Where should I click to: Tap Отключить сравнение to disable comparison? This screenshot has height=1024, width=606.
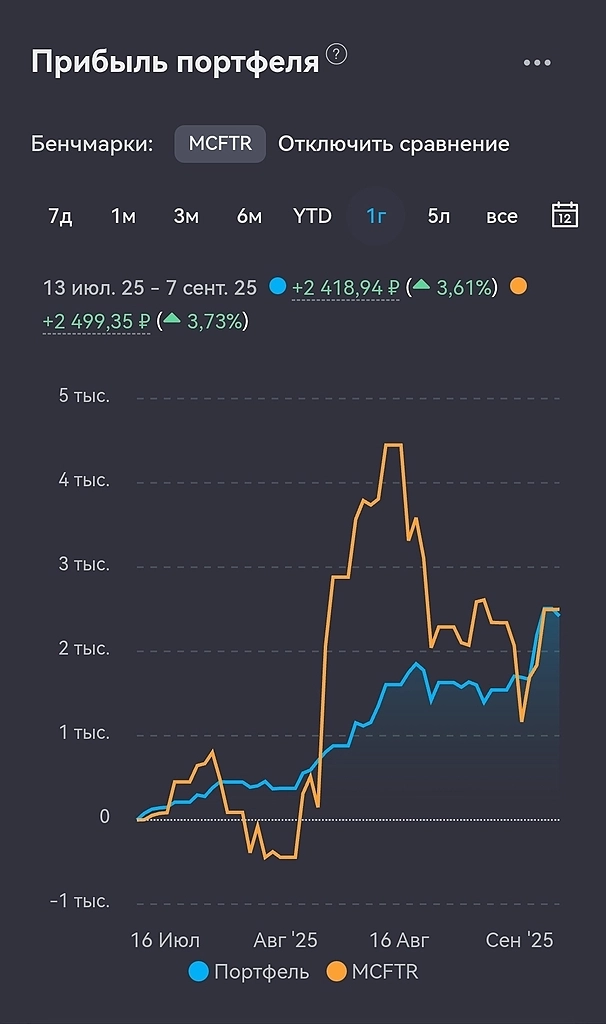coord(393,144)
